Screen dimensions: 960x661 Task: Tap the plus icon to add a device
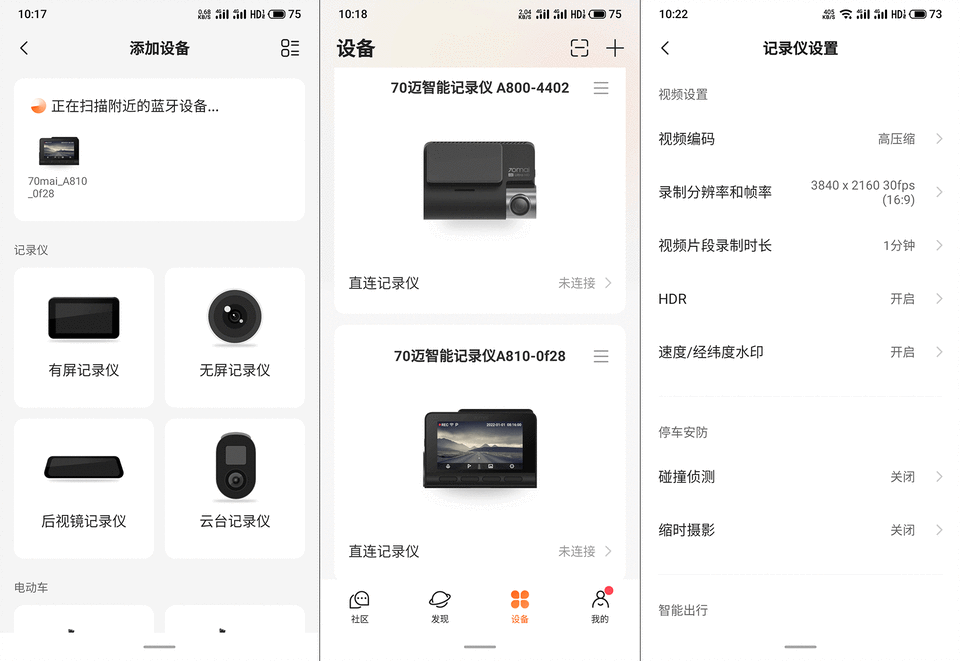(x=615, y=48)
